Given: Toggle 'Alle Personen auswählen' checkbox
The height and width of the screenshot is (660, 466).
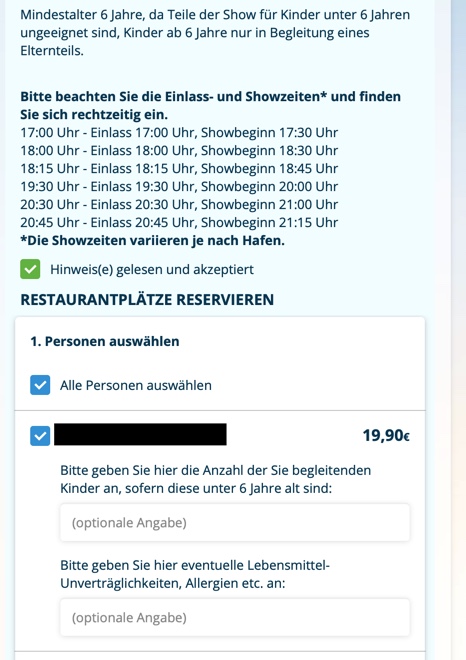Looking at the screenshot, I should pos(40,385).
